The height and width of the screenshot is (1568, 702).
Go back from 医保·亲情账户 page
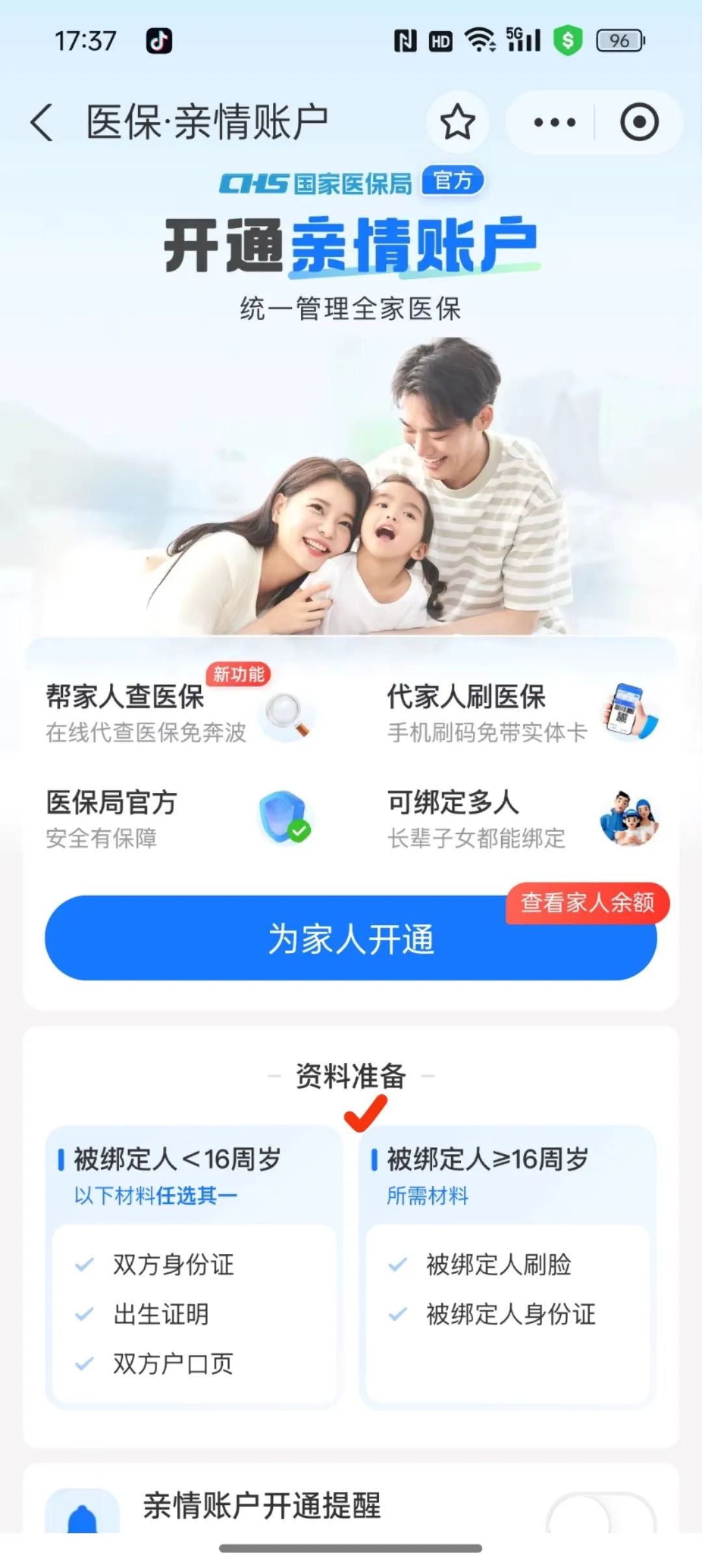click(x=43, y=122)
